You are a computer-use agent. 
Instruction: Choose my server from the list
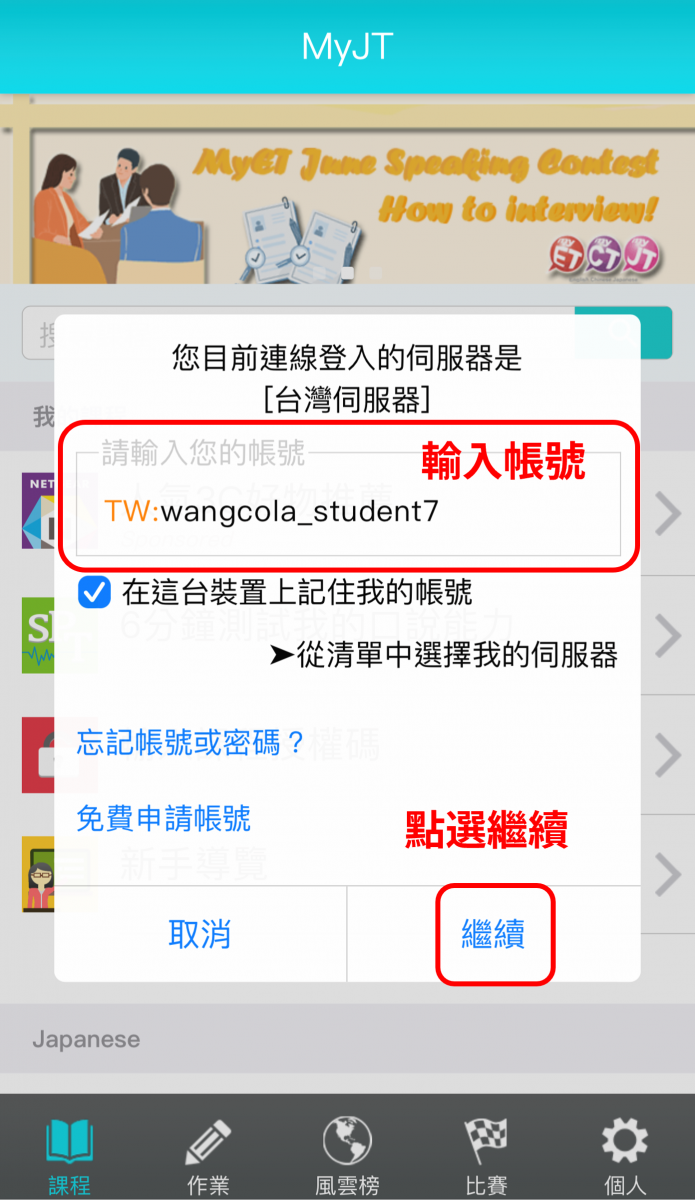coord(444,655)
